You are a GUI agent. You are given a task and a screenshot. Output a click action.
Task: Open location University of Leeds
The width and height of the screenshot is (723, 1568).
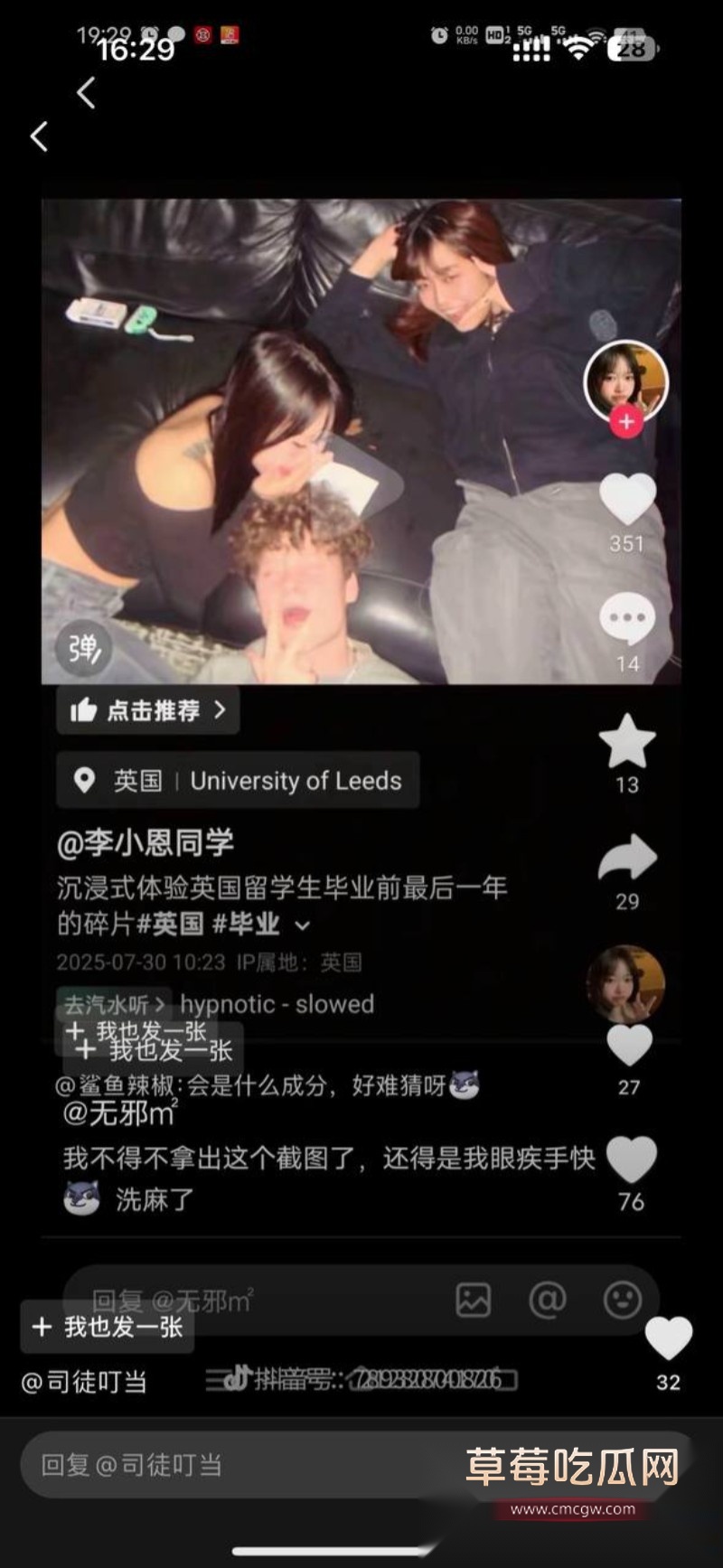(x=239, y=781)
